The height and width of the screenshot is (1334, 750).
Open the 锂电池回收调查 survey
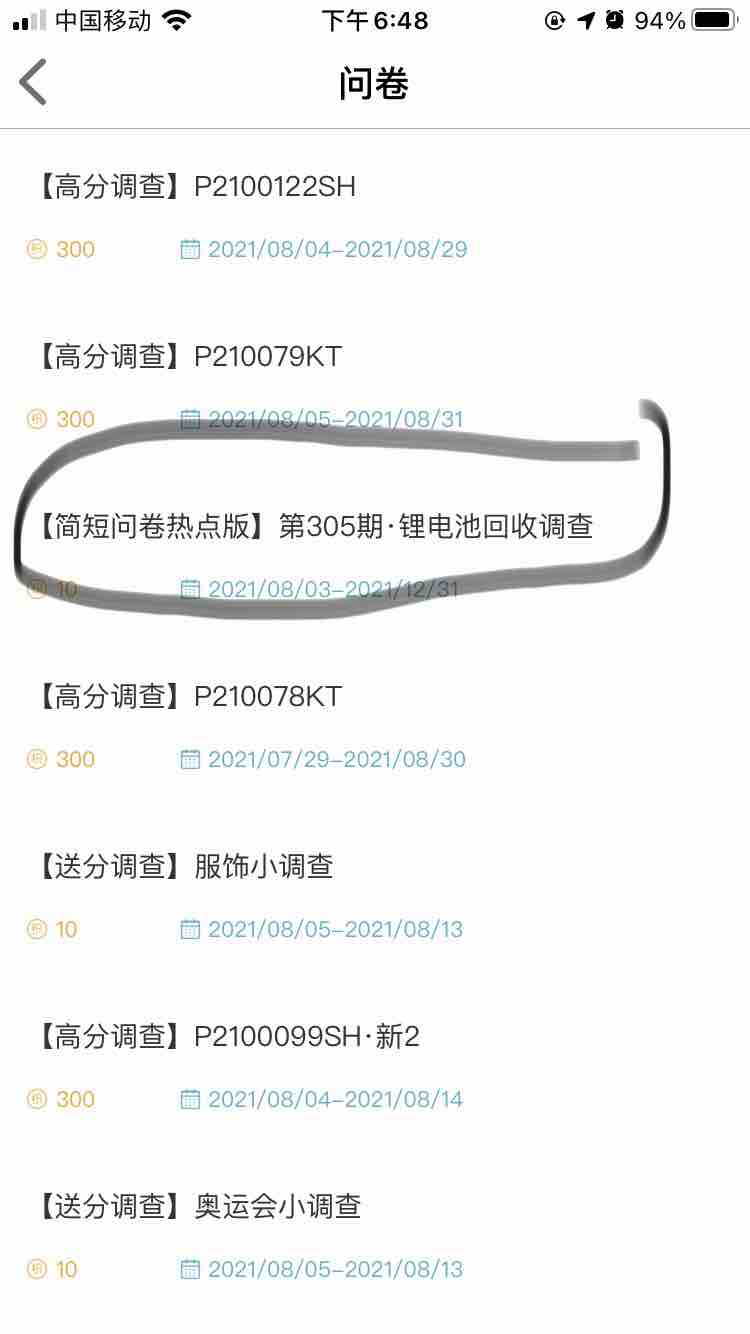tap(375, 555)
